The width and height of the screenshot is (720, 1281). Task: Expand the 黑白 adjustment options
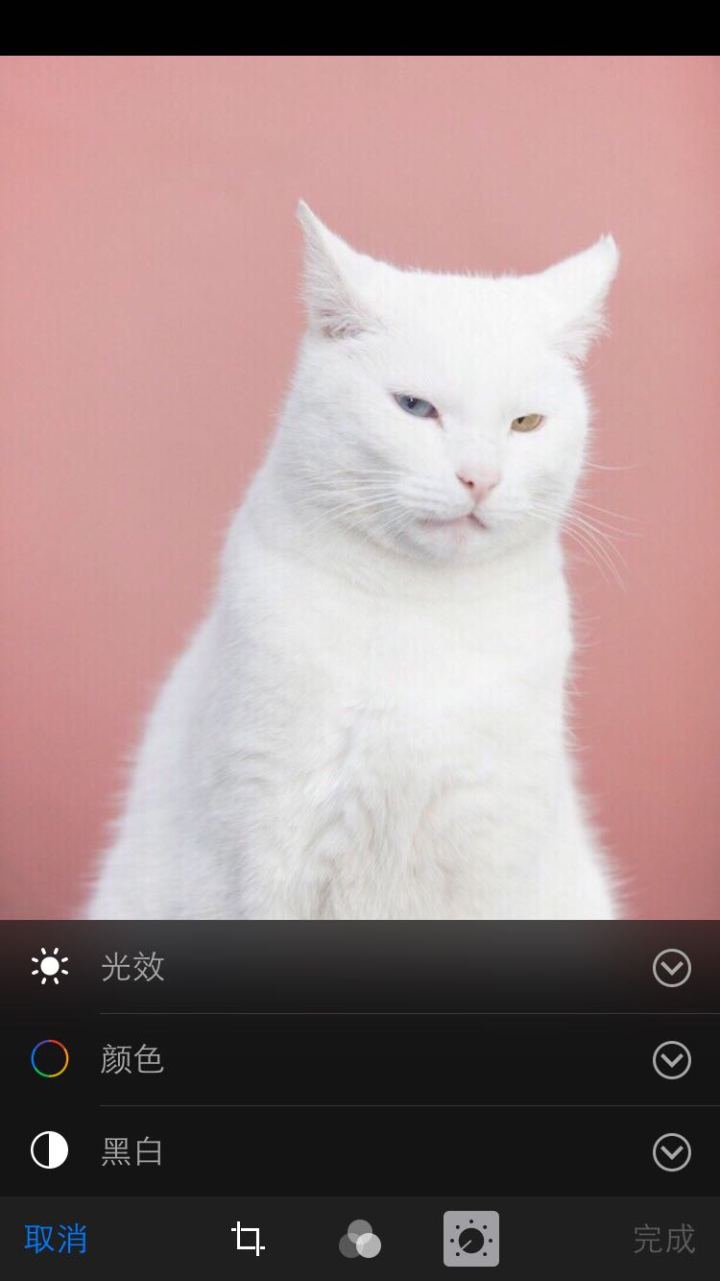coord(671,1152)
